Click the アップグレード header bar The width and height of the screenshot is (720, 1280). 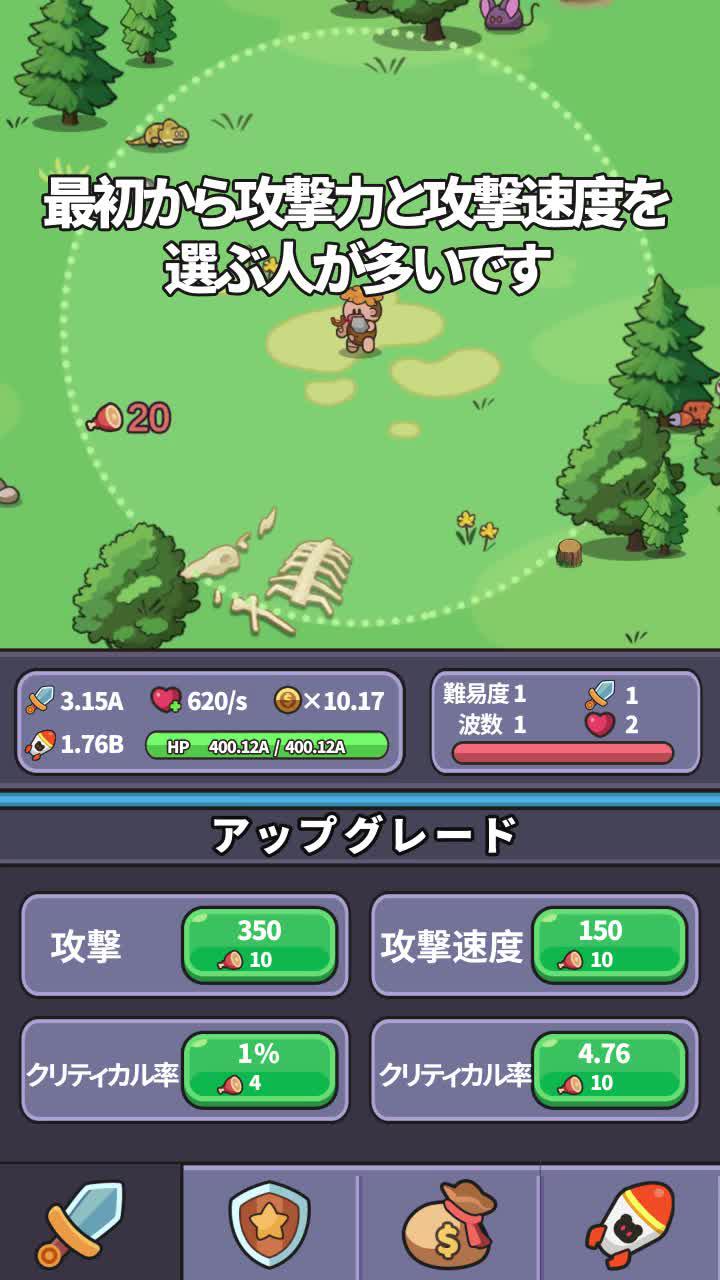coord(360,836)
